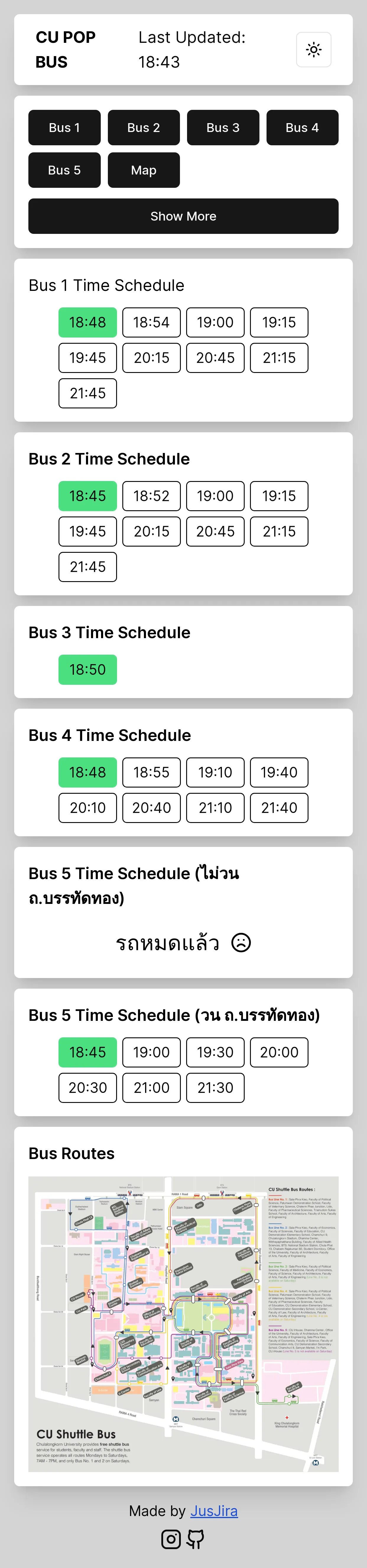Open the Map section button

pyautogui.click(x=144, y=170)
